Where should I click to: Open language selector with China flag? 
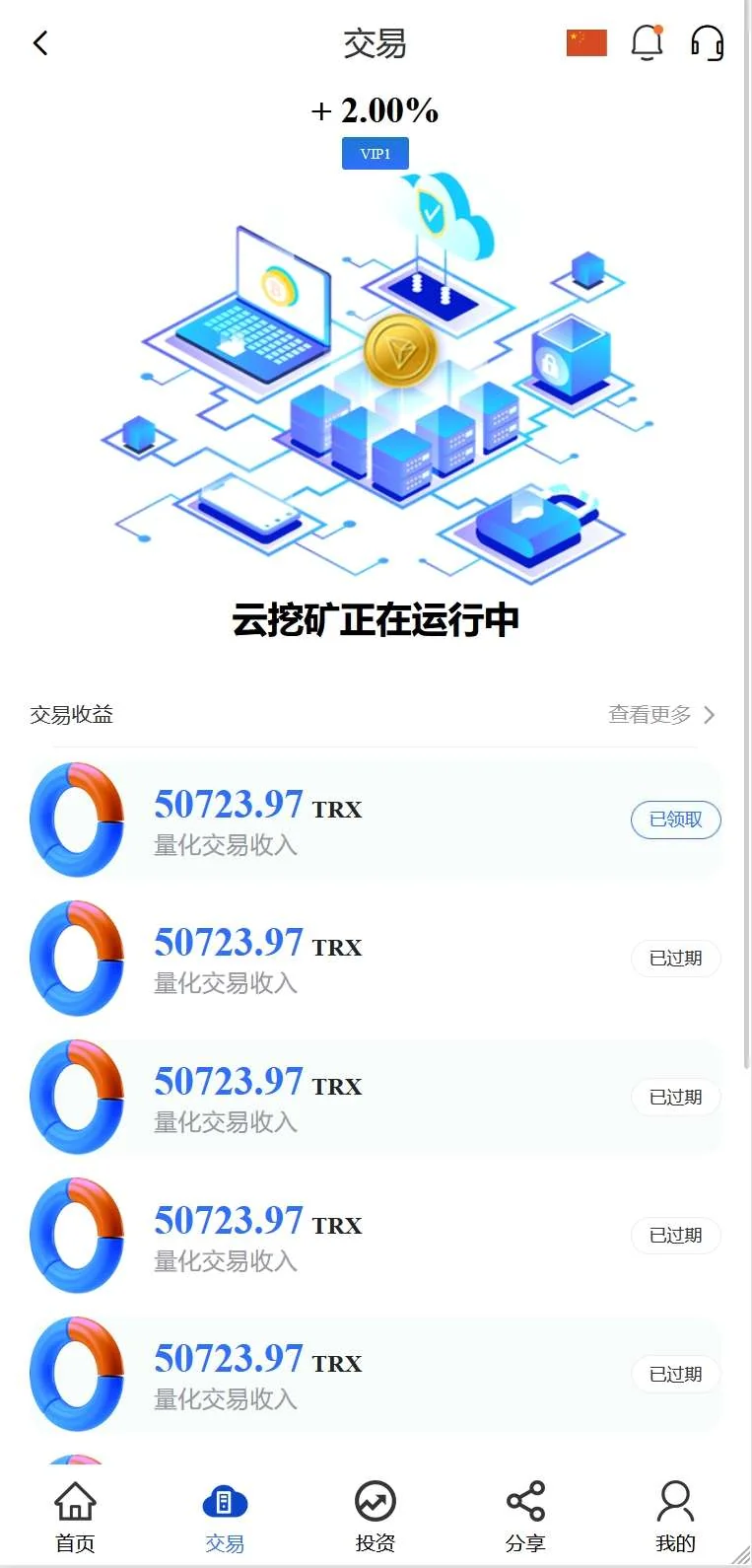[x=586, y=43]
